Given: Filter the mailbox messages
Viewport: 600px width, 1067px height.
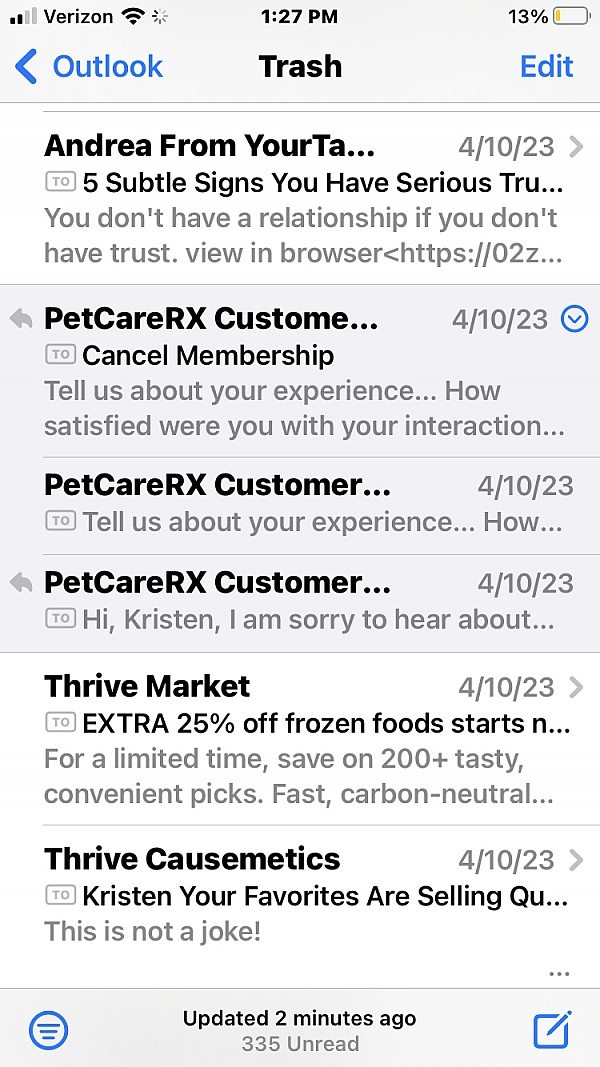Looking at the screenshot, I should click(48, 1029).
